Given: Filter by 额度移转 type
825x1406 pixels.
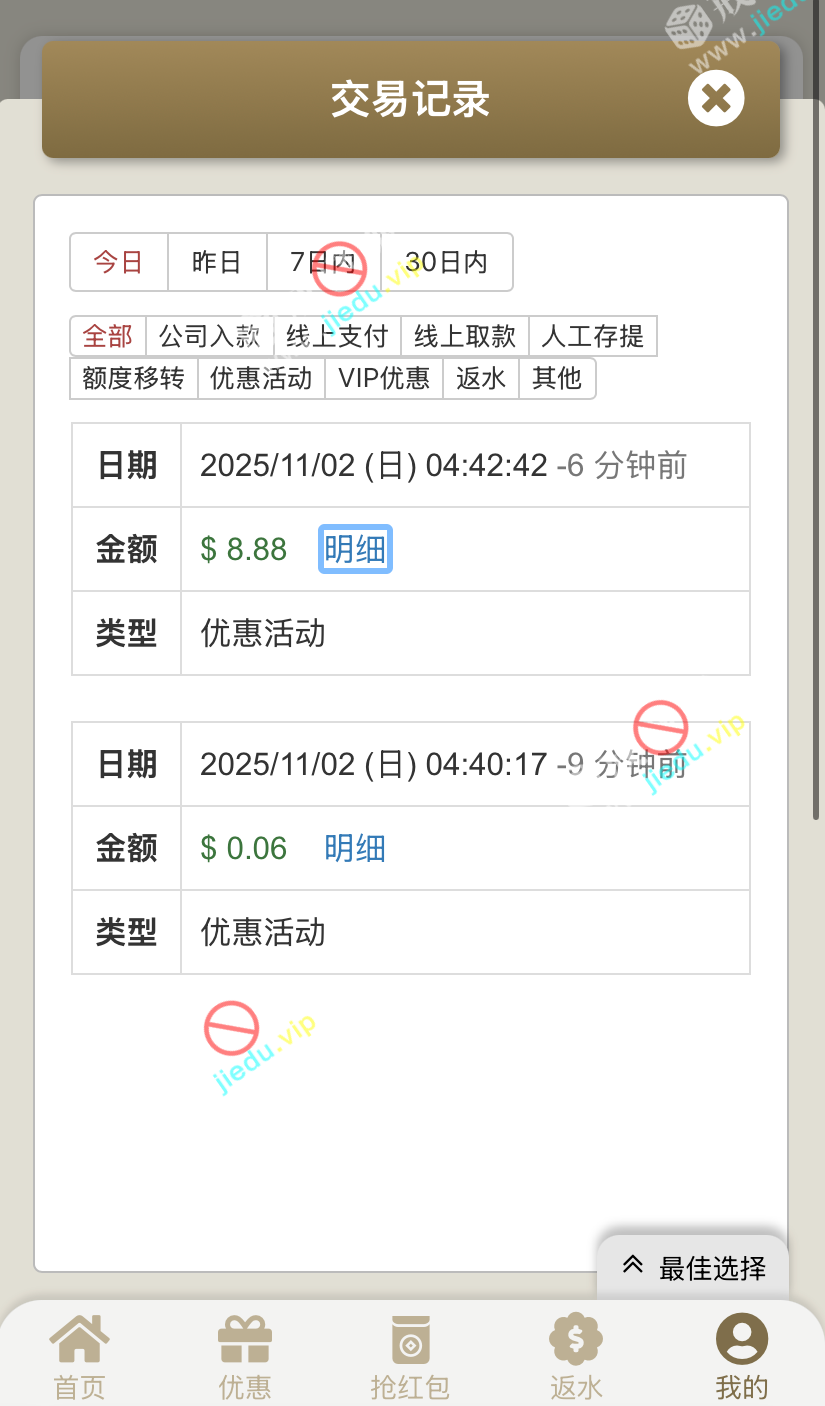Looking at the screenshot, I should (x=134, y=378).
